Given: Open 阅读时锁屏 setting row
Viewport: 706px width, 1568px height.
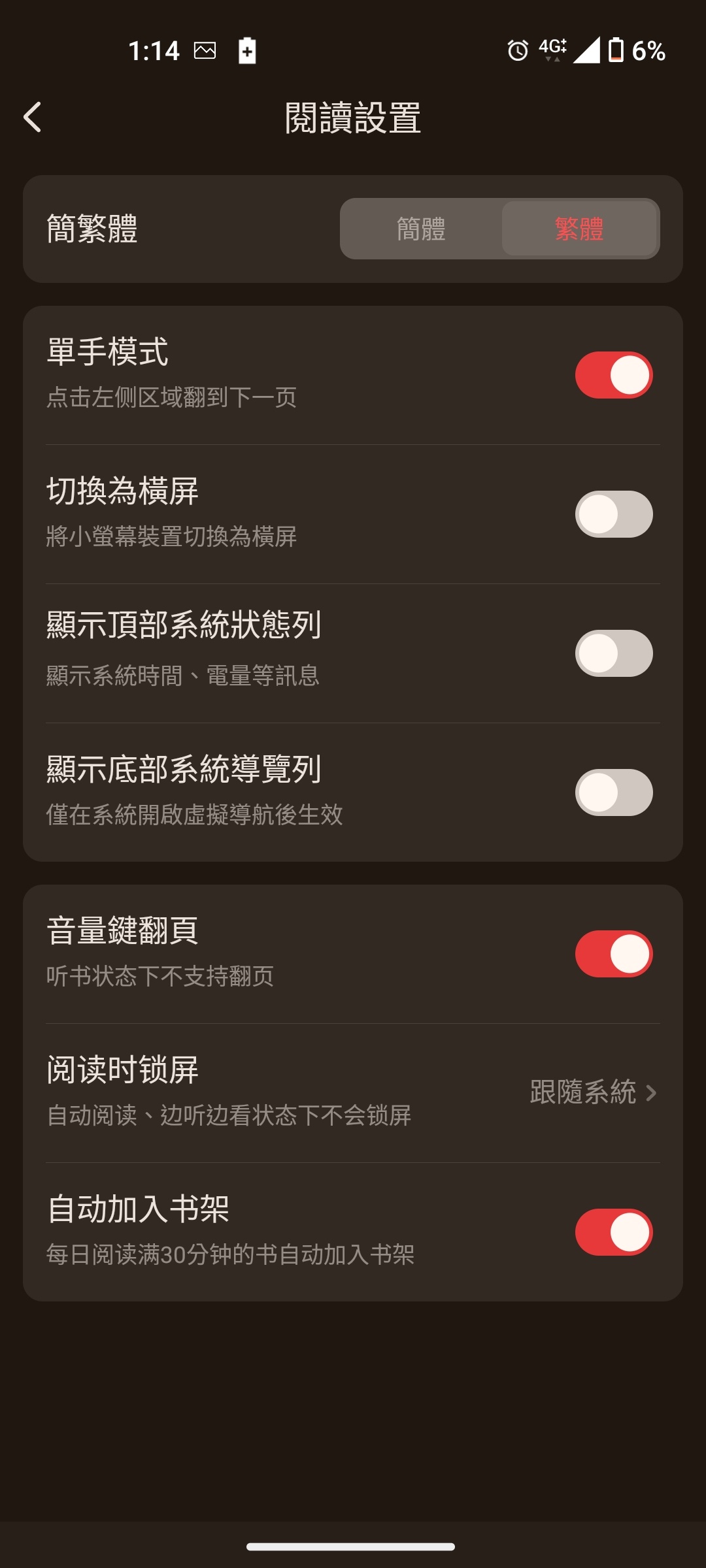Looking at the screenshot, I should (x=353, y=1092).
